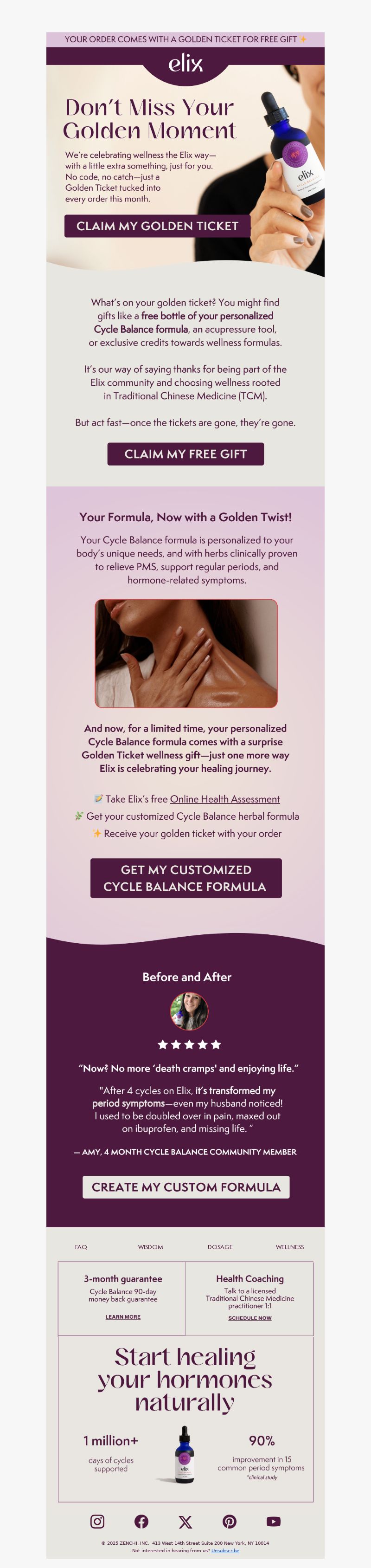Viewport: 371px width, 1568px height.
Task: Visit the X (Twitter) profile
Action: tap(185, 1521)
